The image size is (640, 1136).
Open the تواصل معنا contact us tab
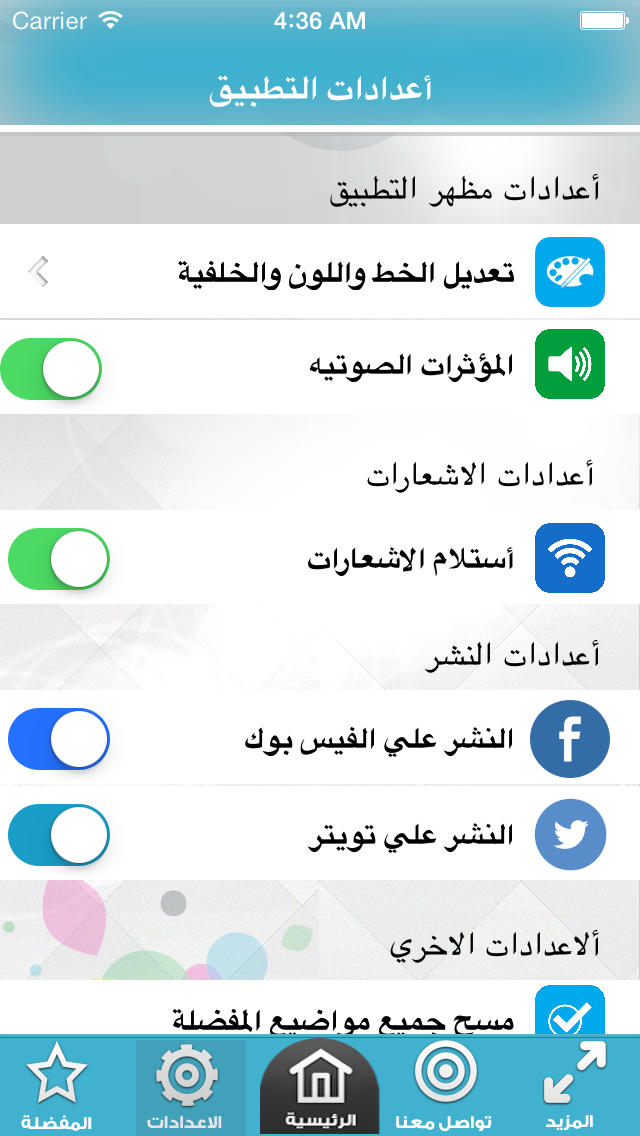444,1086
